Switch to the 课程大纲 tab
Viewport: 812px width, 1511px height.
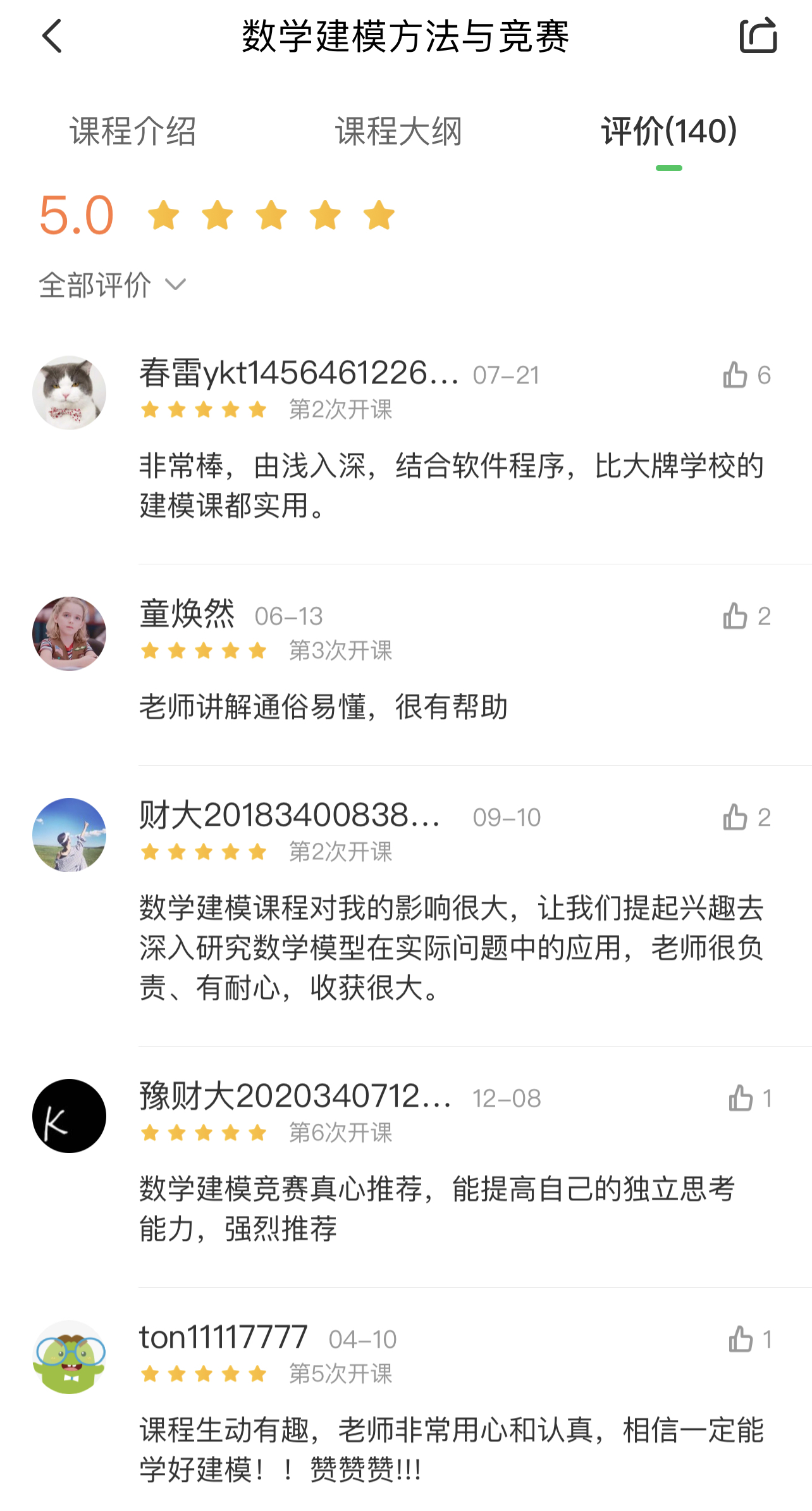pos(398,132)
